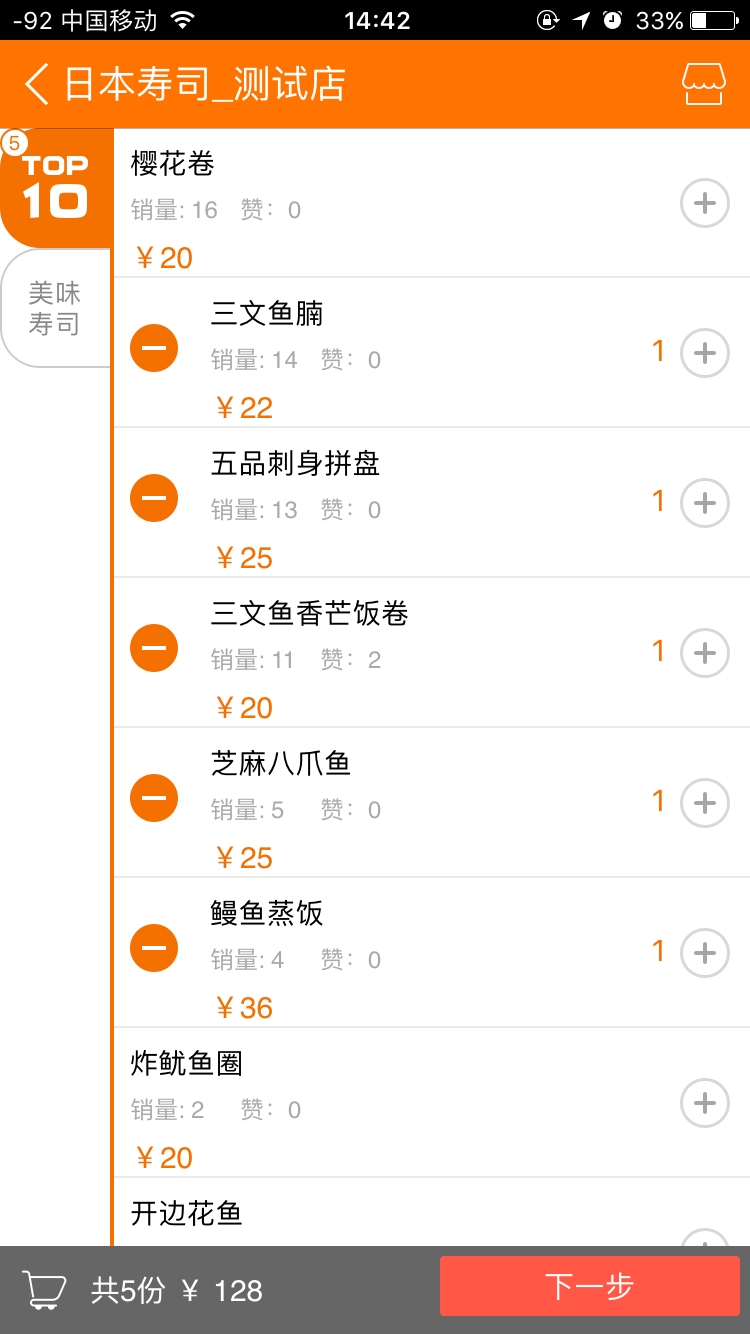Increase 五品刺身拼盘 quantity
750x1334 pixels.
click(x=705, y=503)
